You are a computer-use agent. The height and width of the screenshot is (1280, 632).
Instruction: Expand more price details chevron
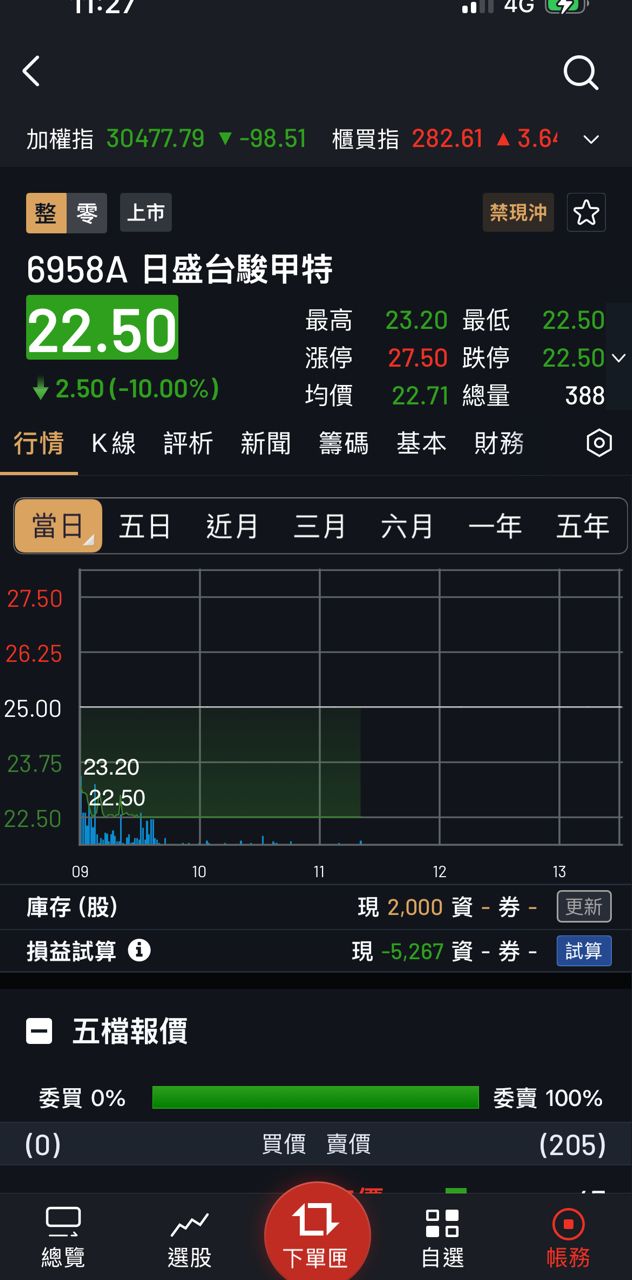click(x=618, y=357)
